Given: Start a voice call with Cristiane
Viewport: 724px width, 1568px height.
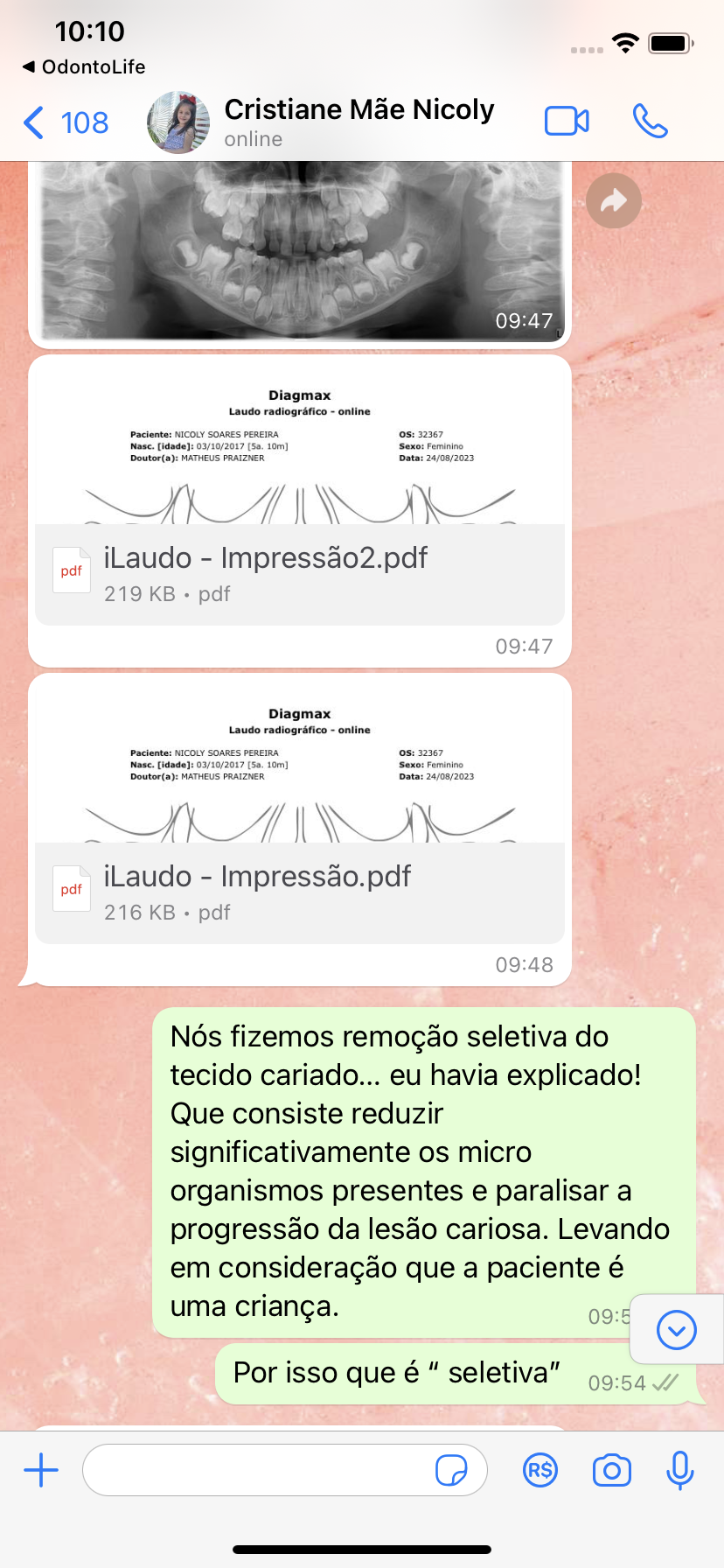Looking at the screenshot, I should 650,122.
